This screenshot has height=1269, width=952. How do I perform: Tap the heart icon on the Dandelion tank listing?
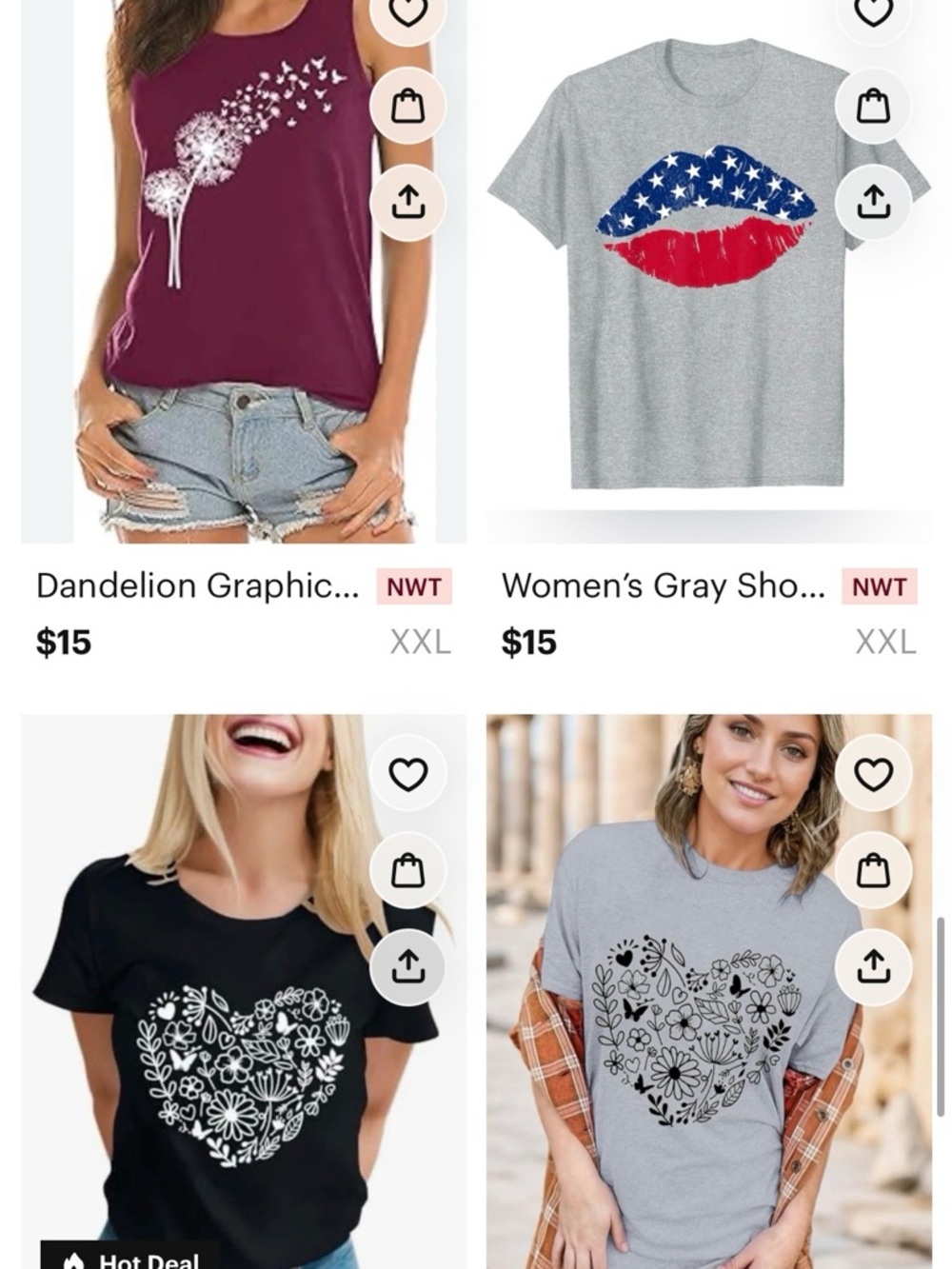click(410, 10)
